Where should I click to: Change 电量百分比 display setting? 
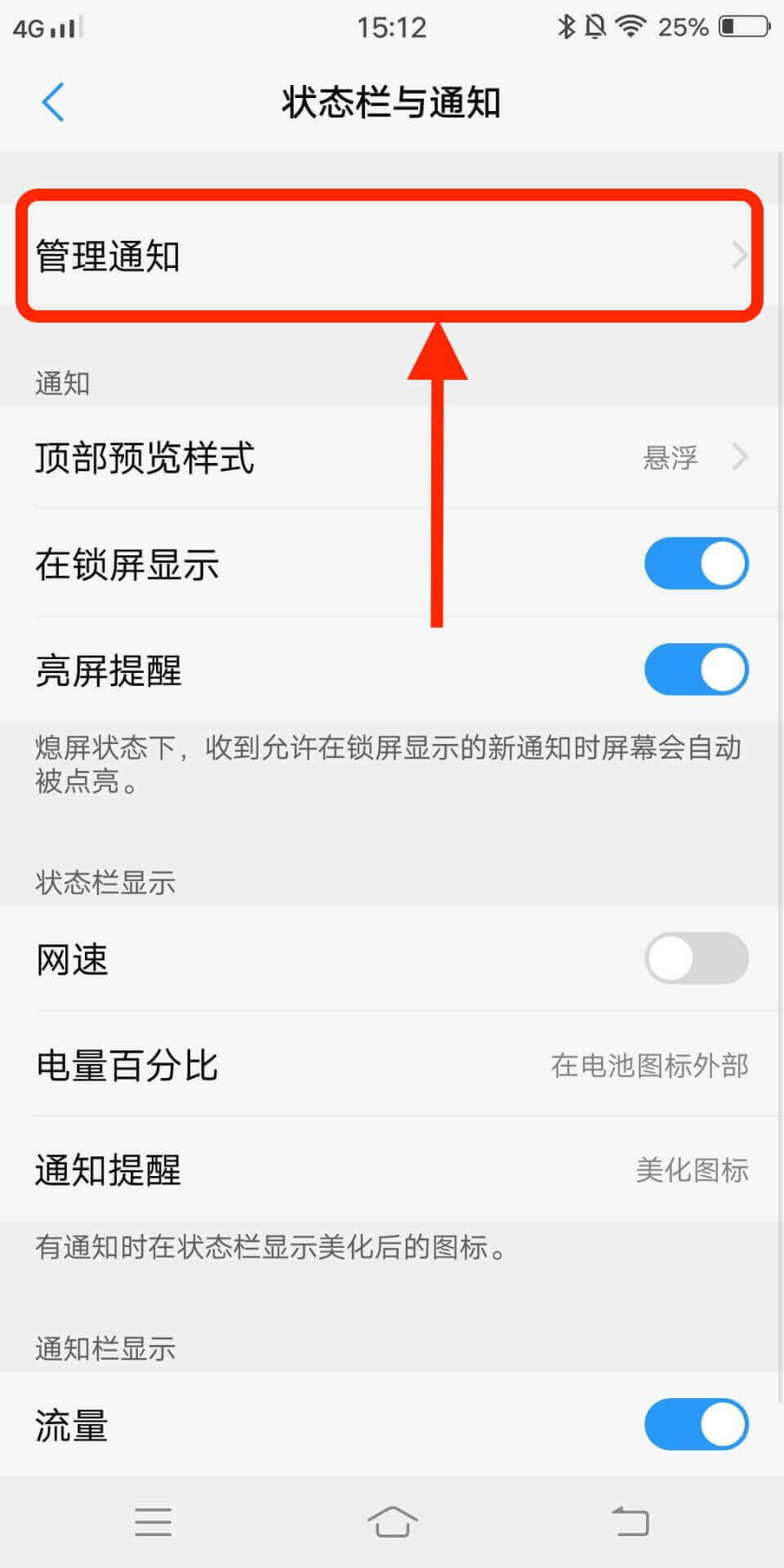point(390,1065)
